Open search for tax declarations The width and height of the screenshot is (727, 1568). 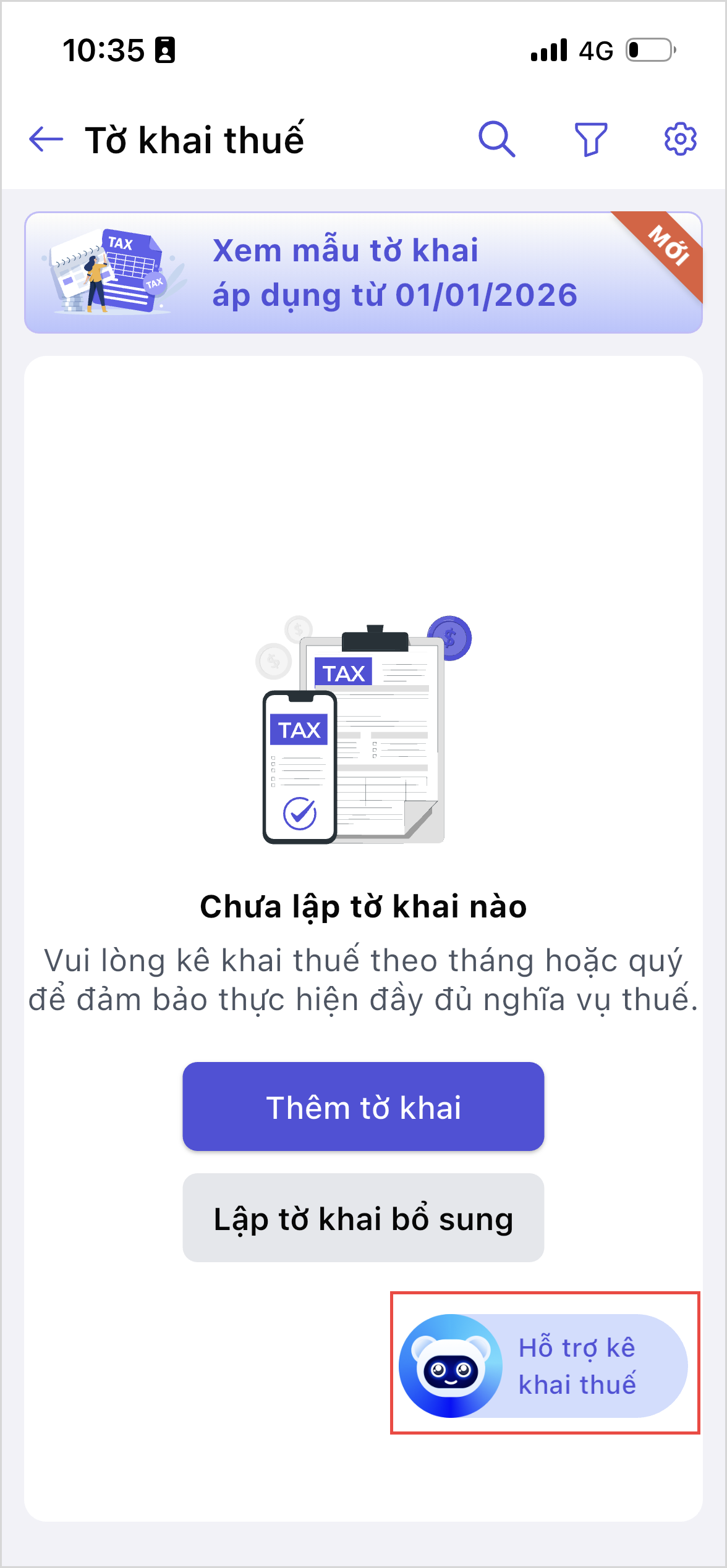pos(496,139)
